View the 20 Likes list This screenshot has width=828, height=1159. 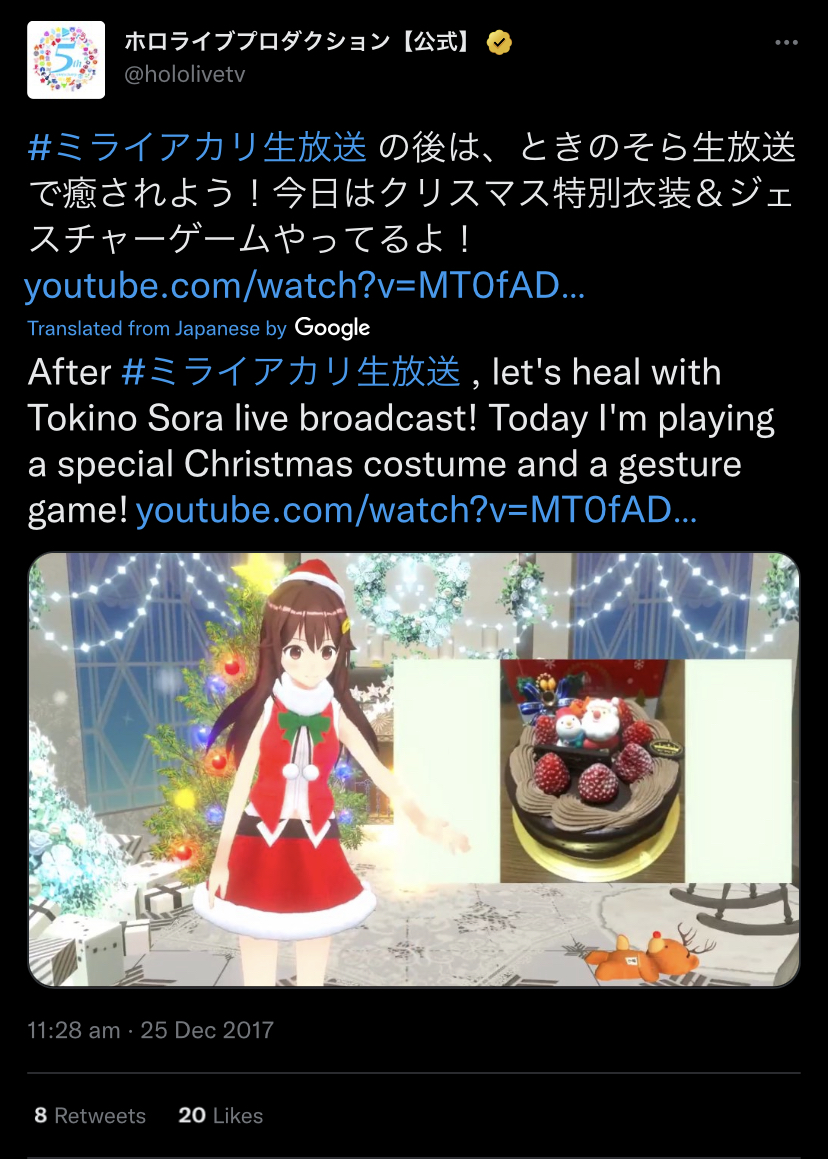220,1116
